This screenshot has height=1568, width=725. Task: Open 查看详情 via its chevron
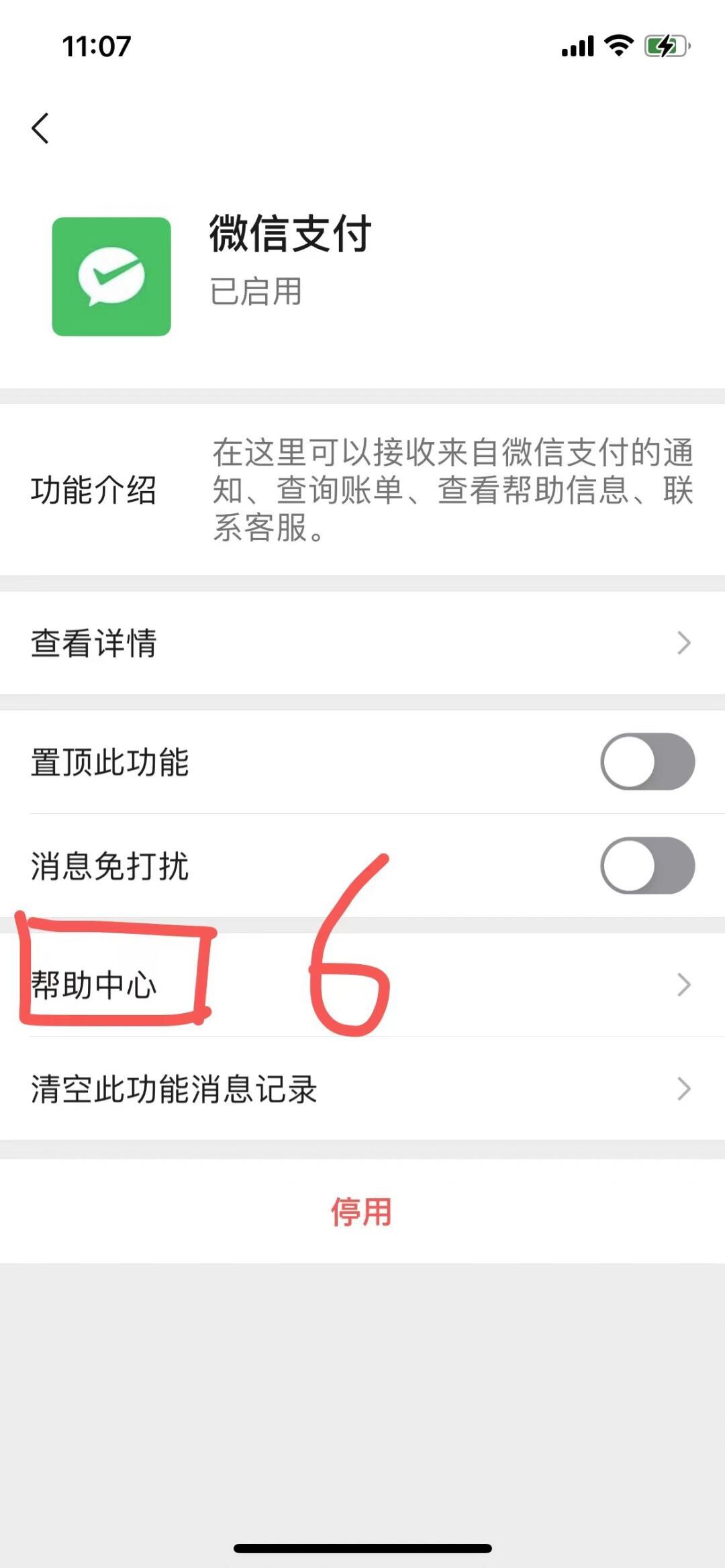pyautogui.click(x=685, y=644)
